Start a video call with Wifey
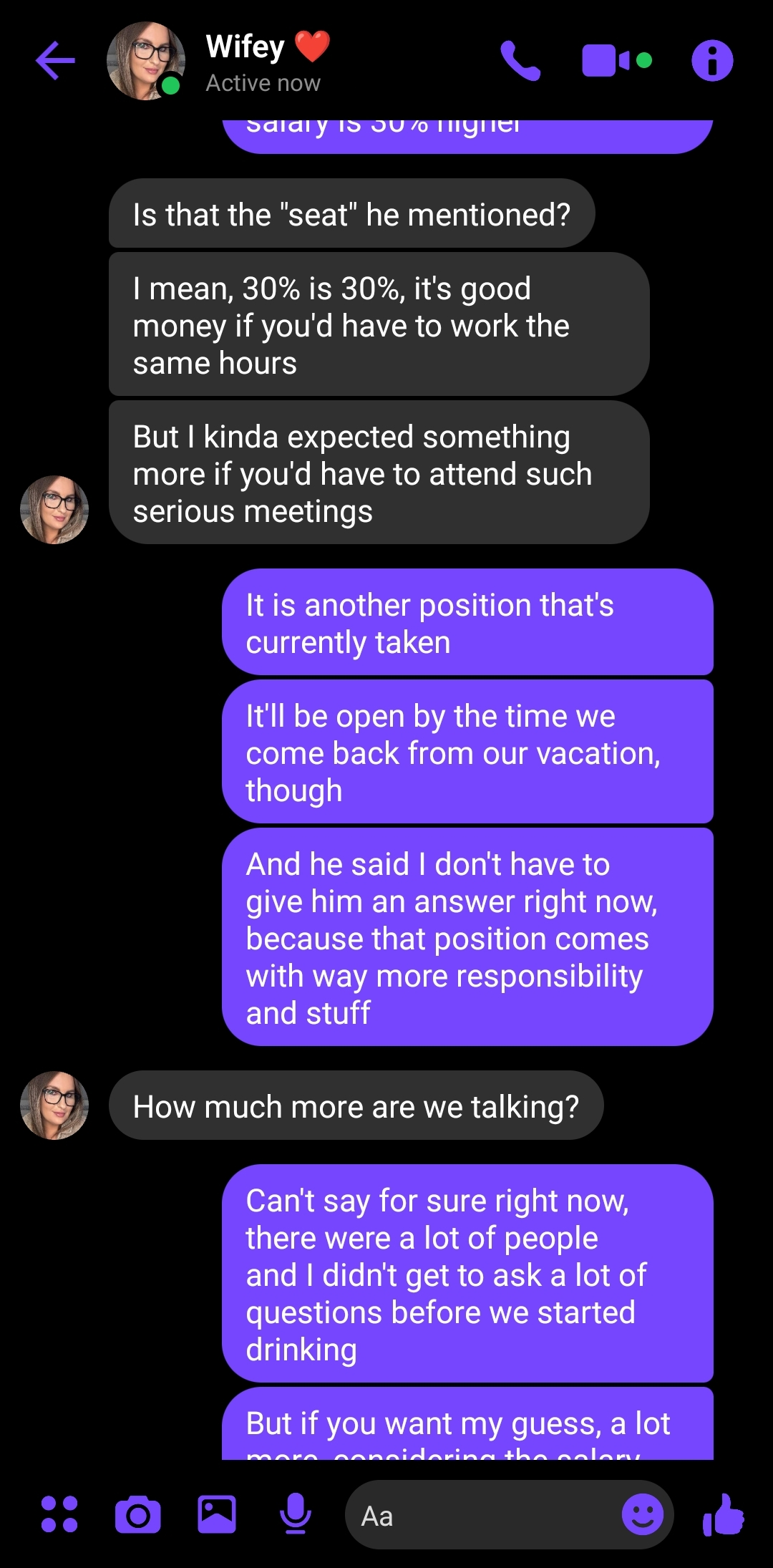773x1568 pixels. (x=616, y=61)
